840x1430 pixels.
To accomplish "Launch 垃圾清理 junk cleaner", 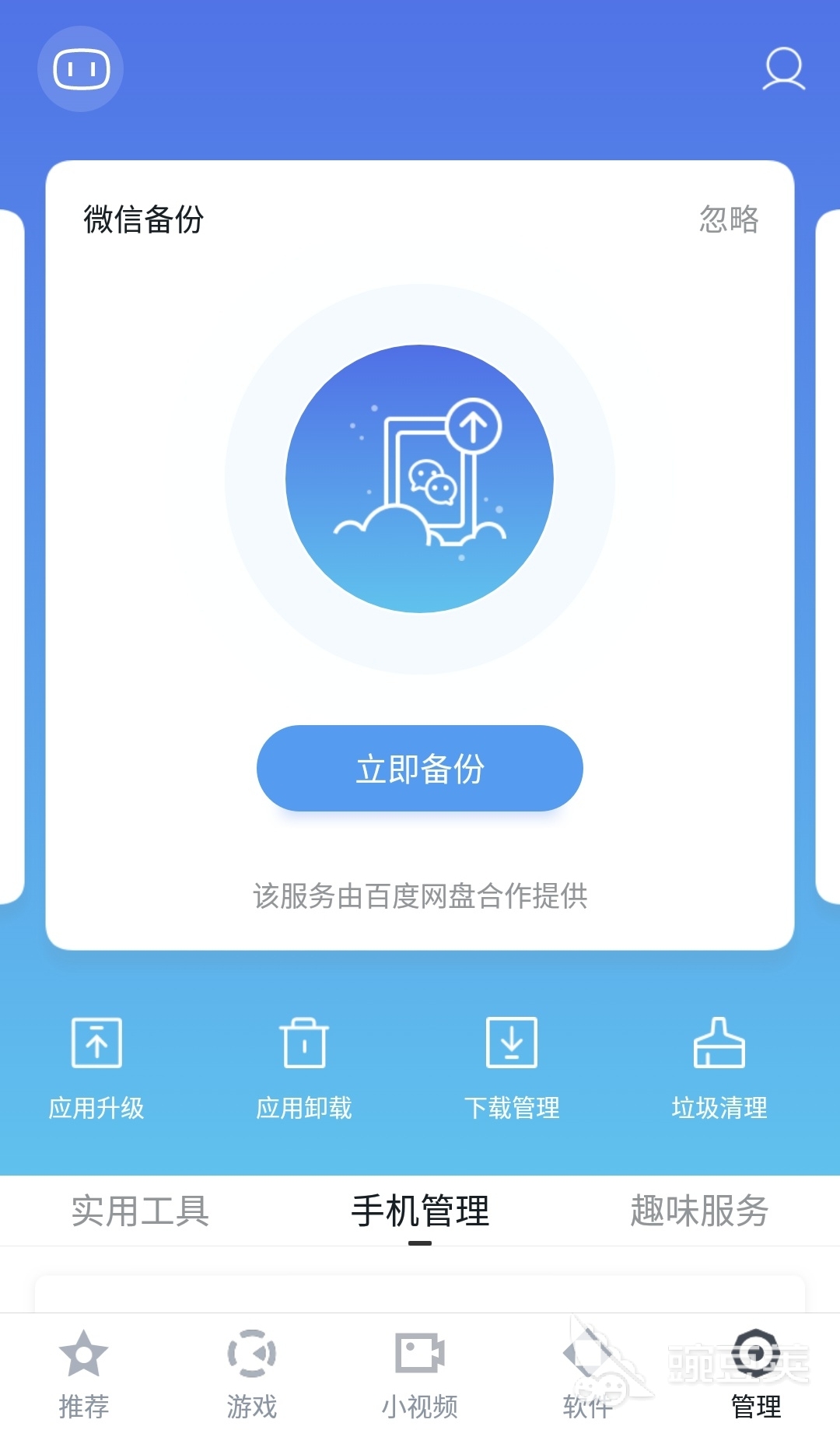I will tap(719, 1067).
